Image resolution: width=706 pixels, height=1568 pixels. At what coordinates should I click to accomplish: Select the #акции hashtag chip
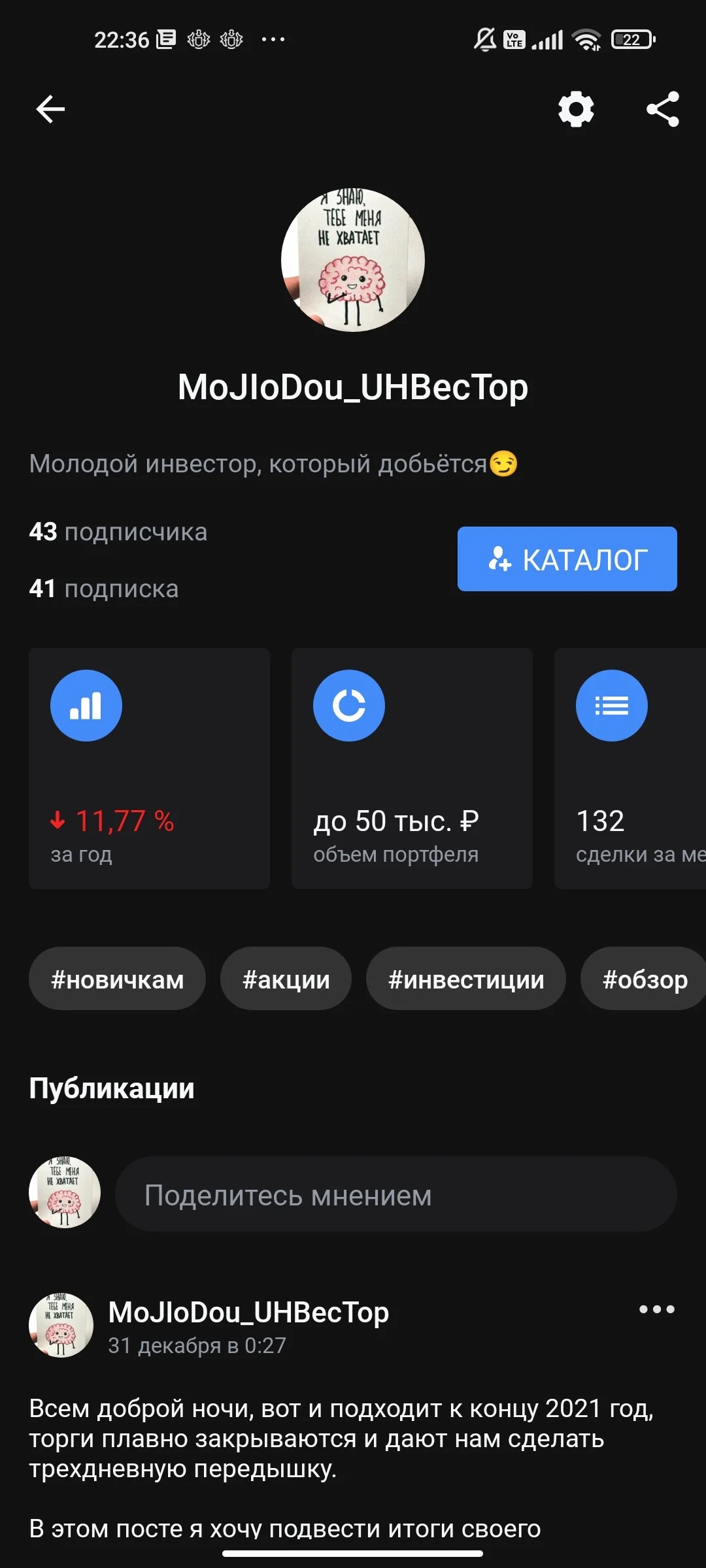point(286,979)
